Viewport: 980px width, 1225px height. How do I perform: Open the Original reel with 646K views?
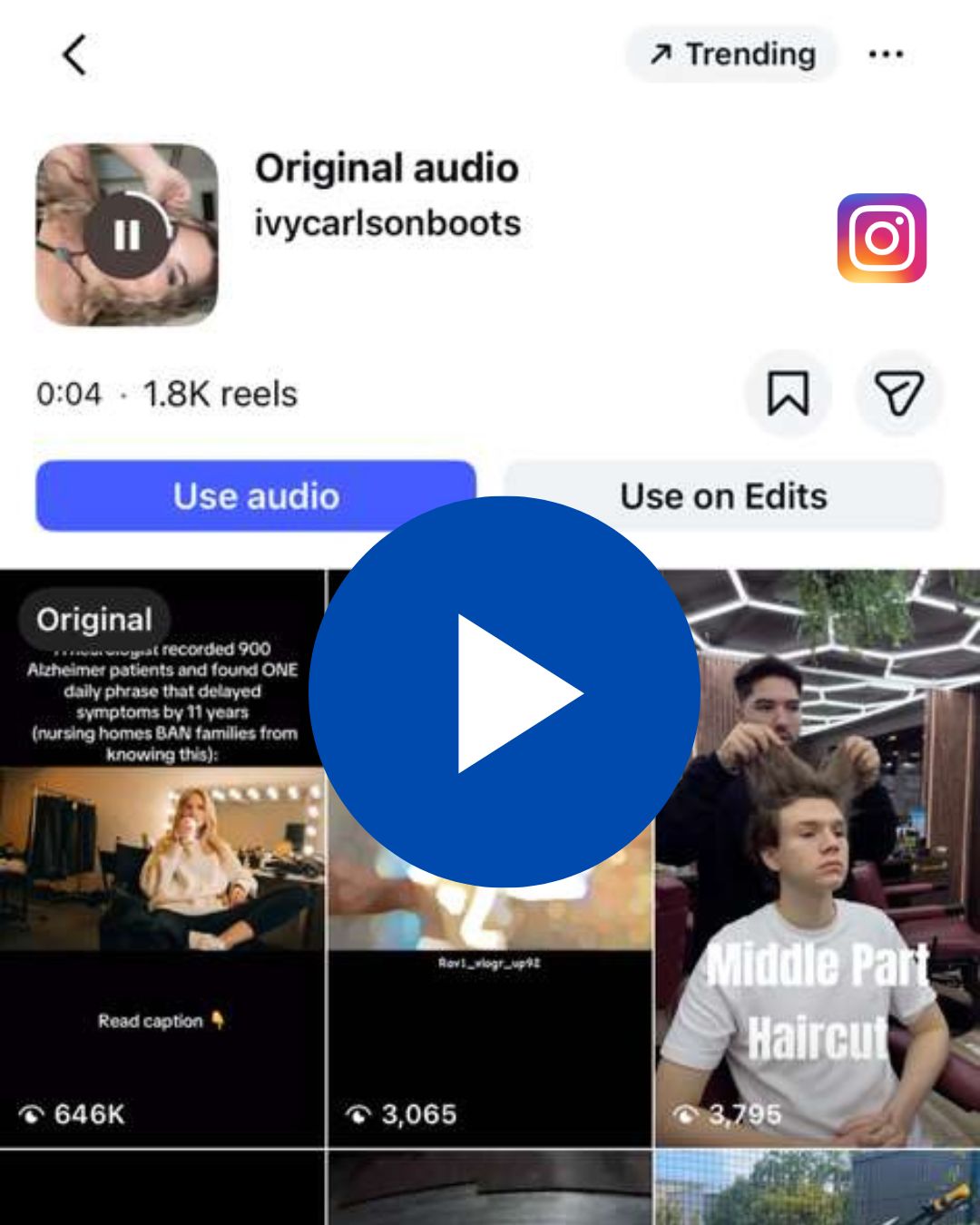(162, 907)
